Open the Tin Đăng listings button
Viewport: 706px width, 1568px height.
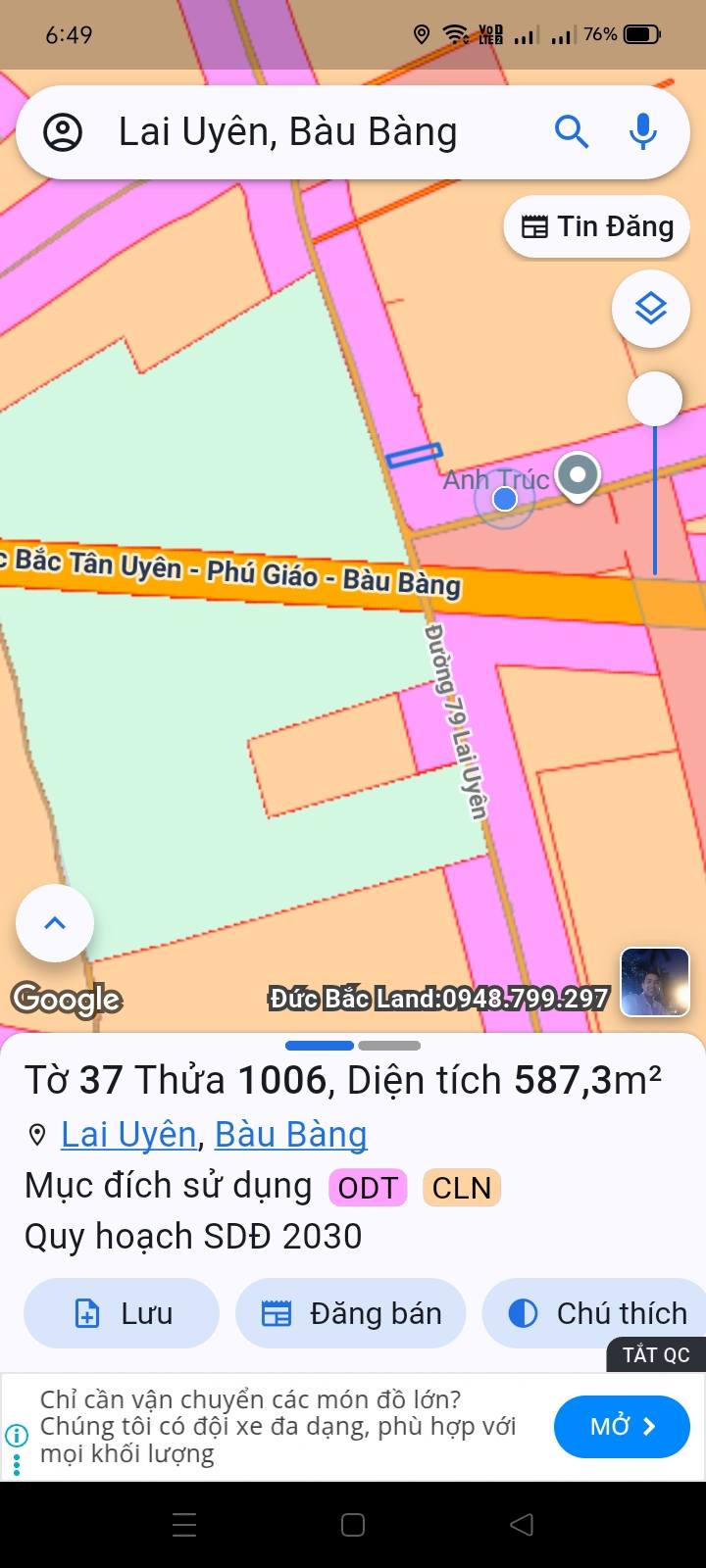click(x=596, y=227)
